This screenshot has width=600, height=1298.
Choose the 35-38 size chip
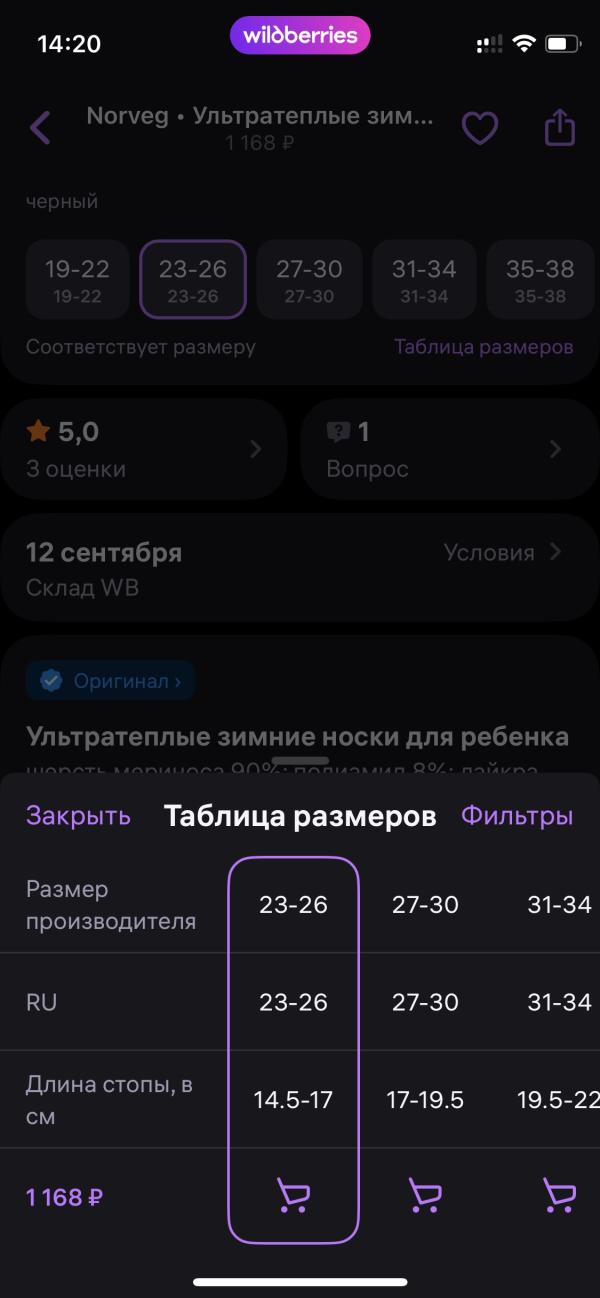click(540, 279)
